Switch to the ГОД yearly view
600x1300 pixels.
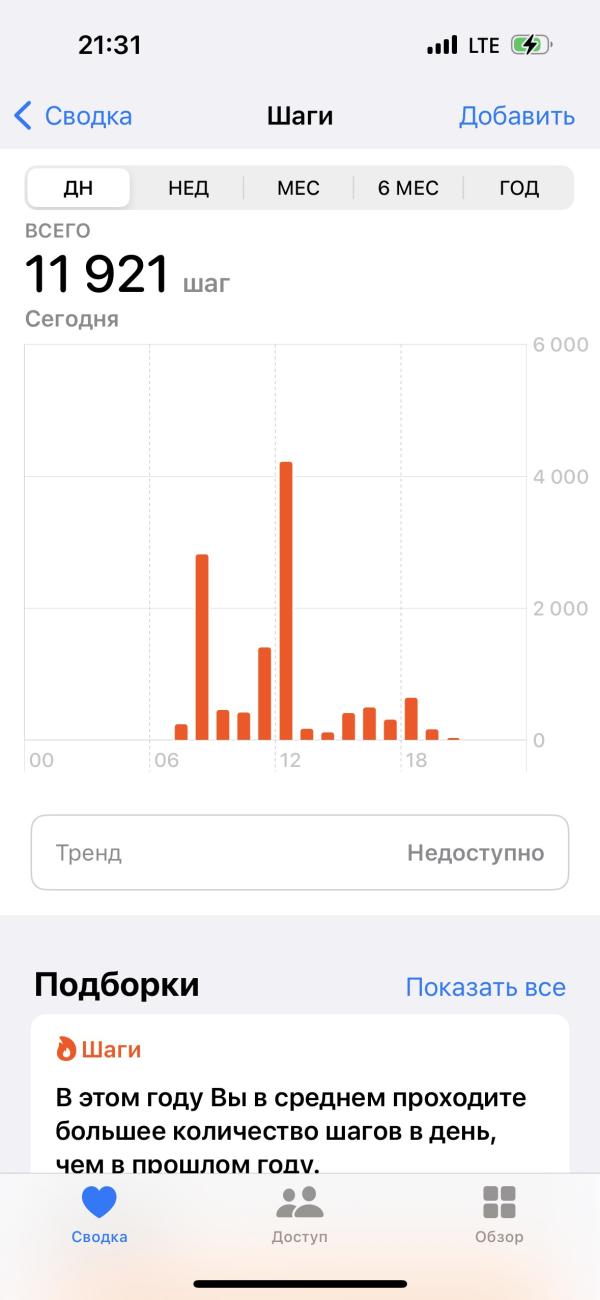[x=518, y=188]
